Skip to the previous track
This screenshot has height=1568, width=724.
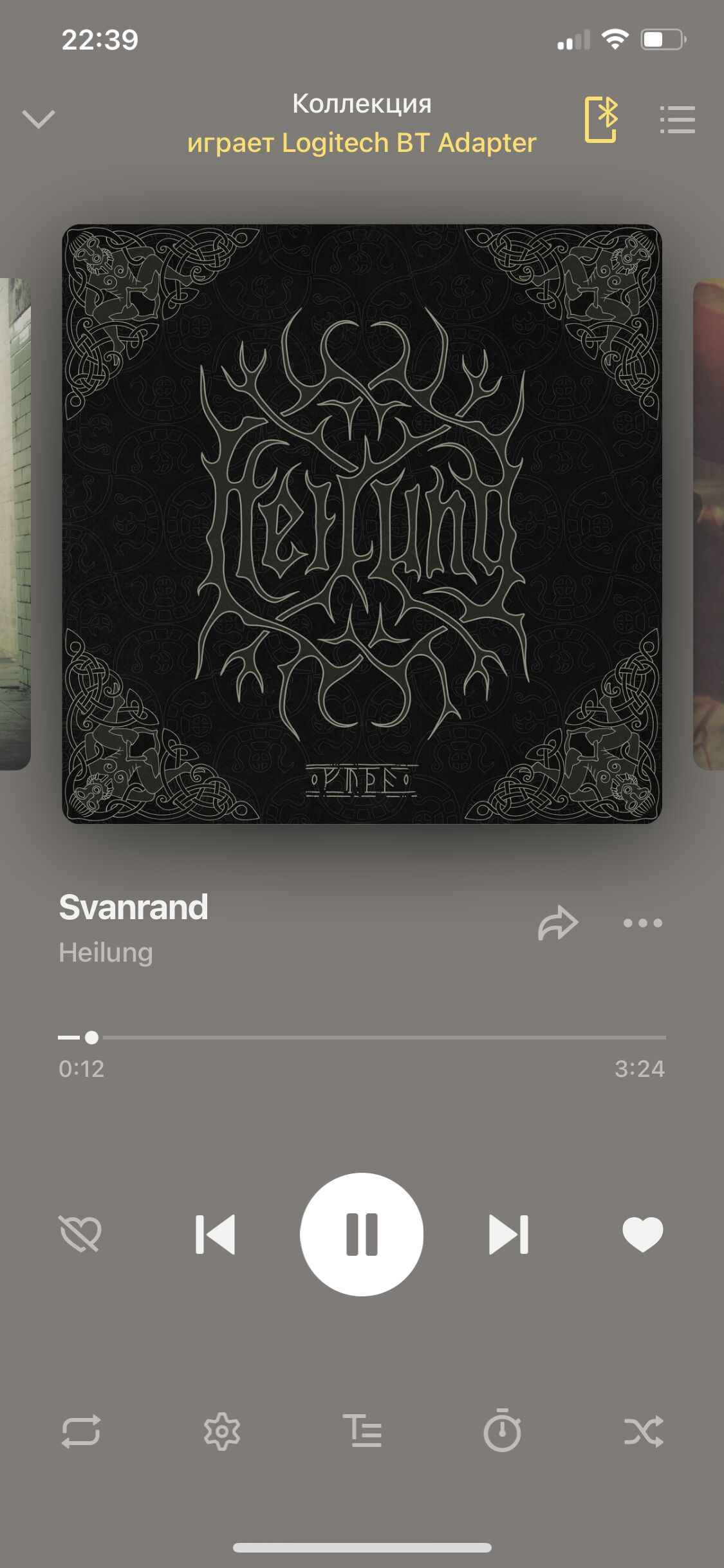[x=215, y=1235]
